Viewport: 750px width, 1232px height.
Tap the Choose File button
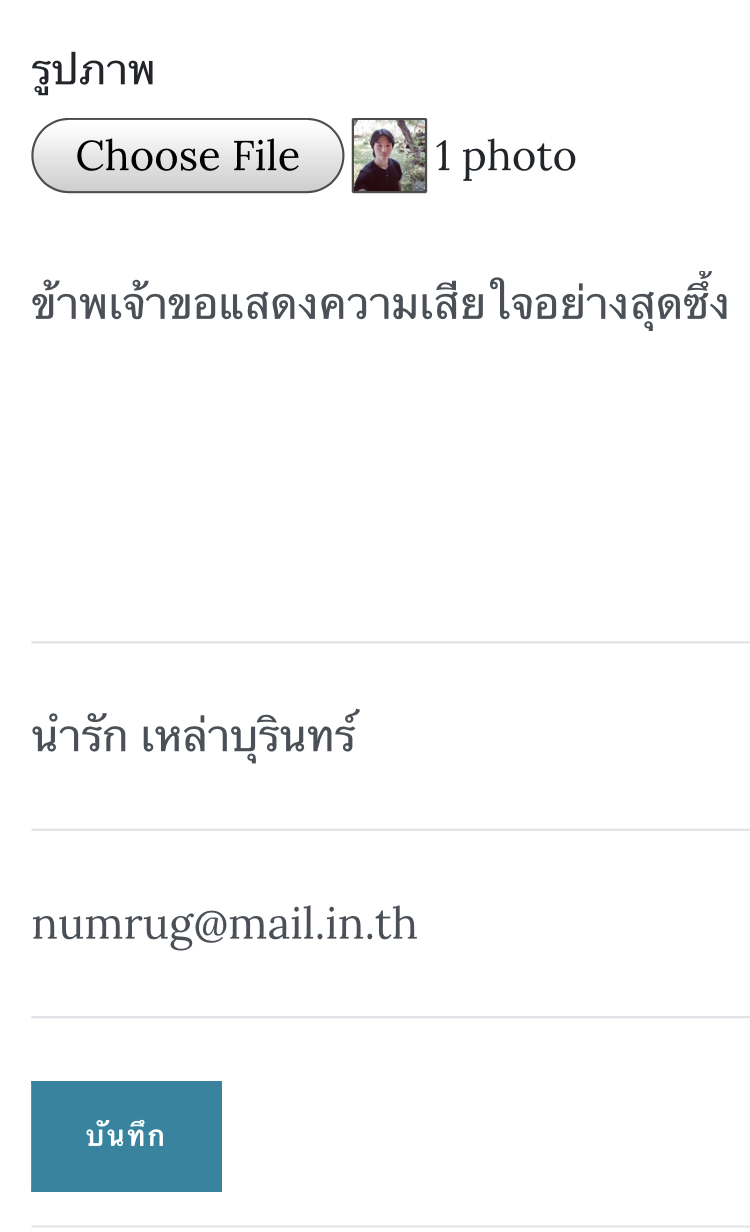188,156
